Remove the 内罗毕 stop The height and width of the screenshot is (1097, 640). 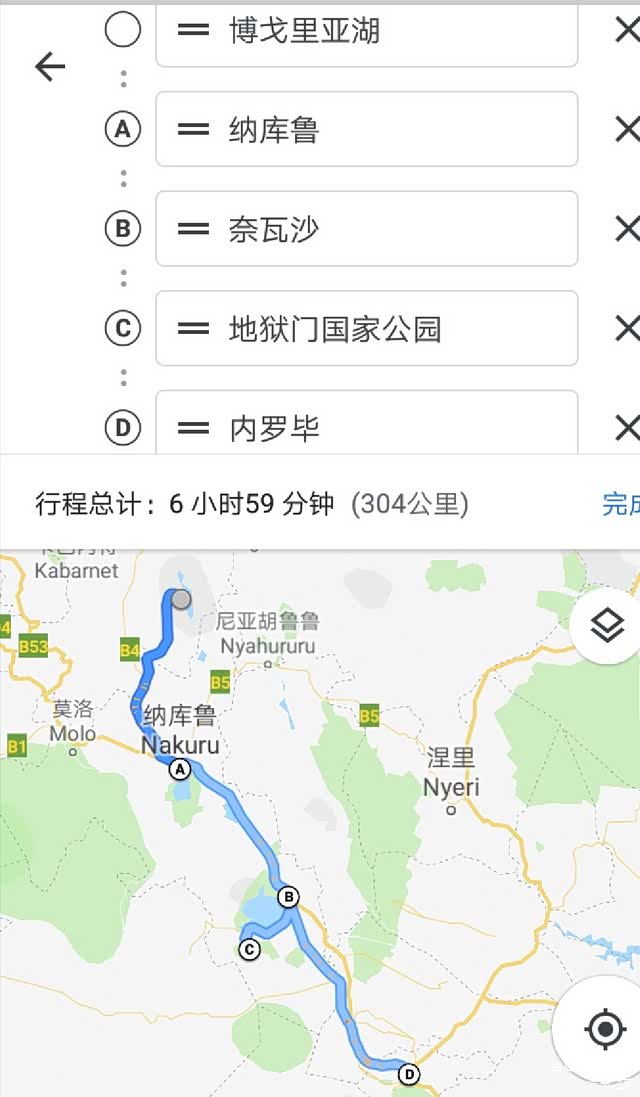(x=626, y=428)
